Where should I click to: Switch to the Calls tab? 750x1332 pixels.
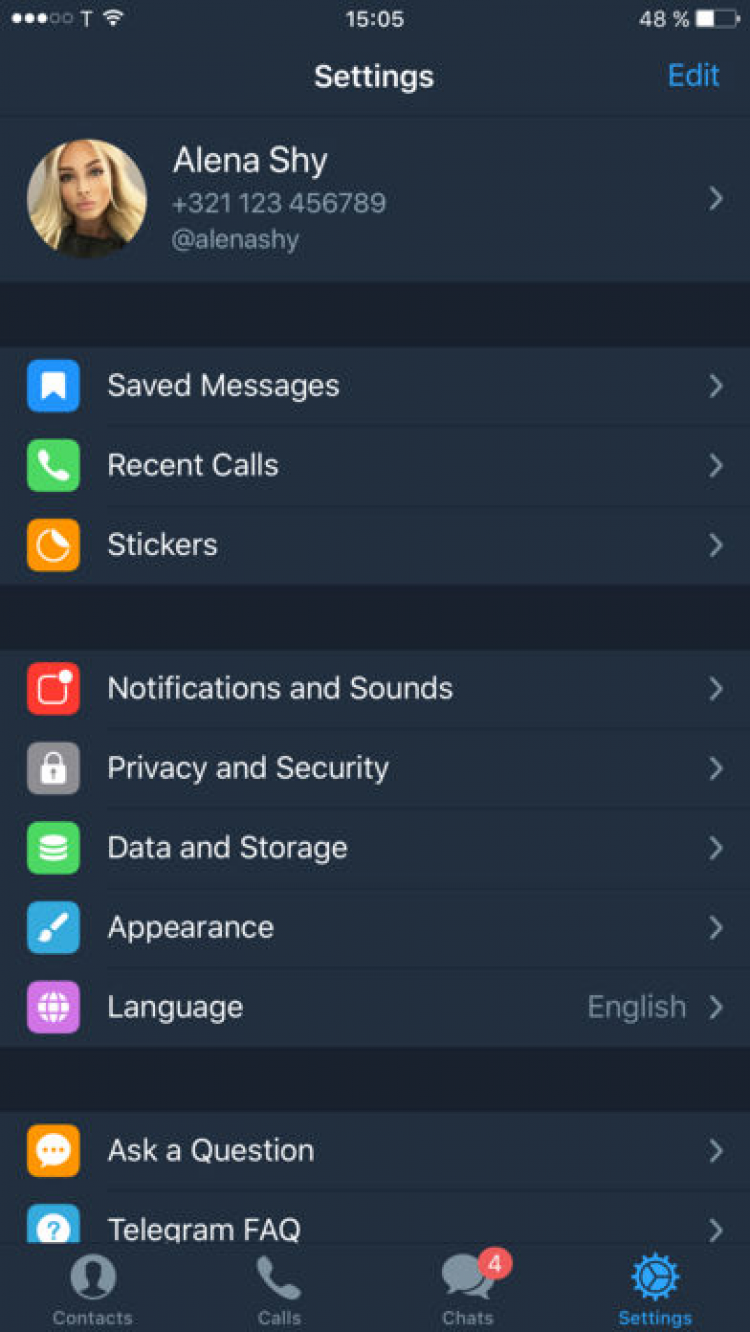pos(279,1290)
